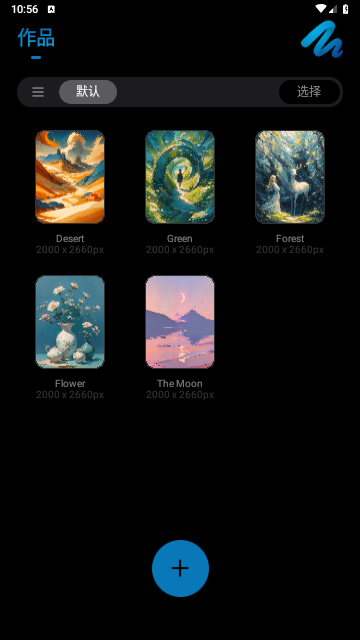Open the Desert artwork
Image resolution: width=360 pixels, height=640 pixels.
70,177
